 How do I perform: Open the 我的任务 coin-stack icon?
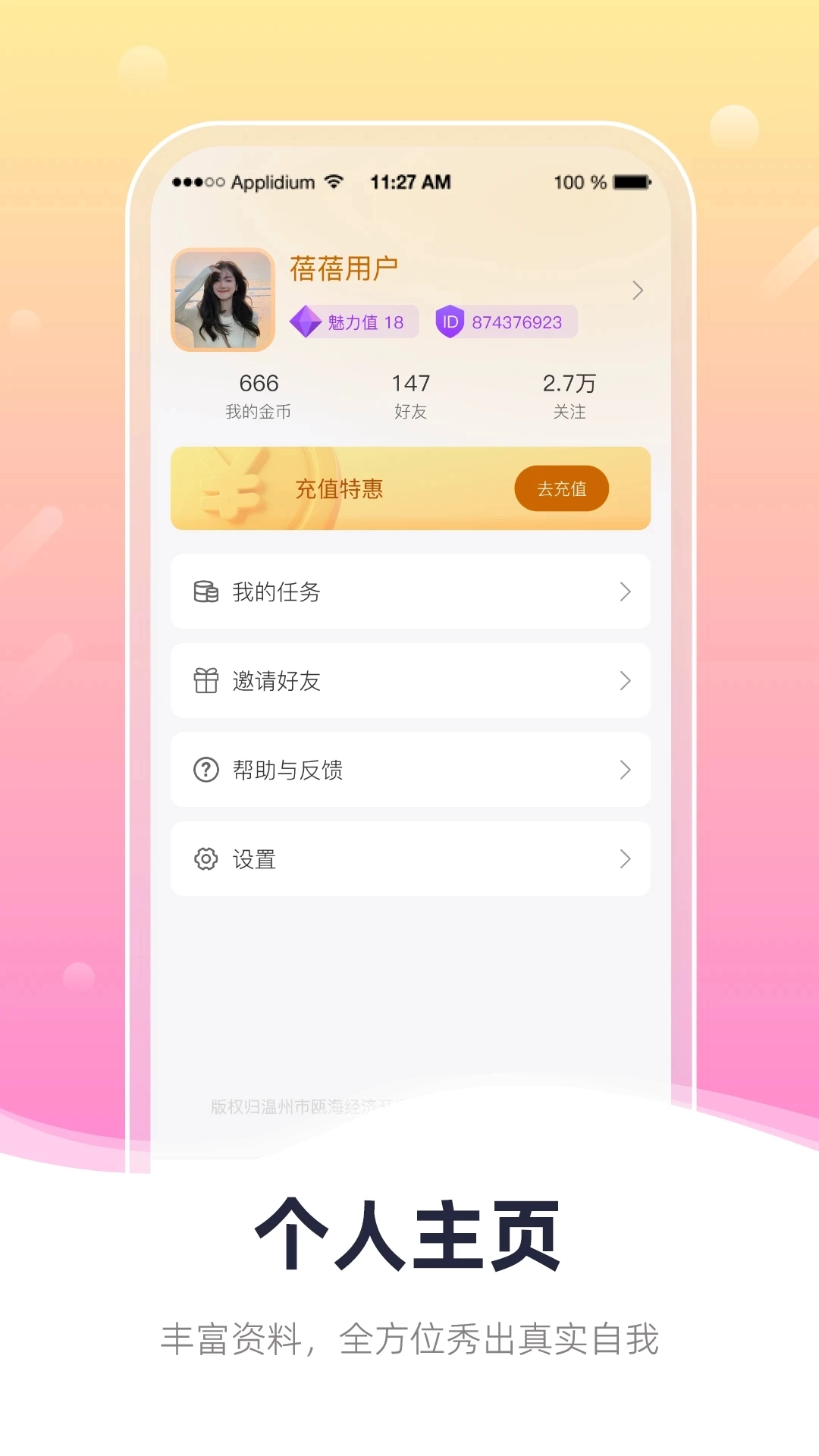[205, 592]
